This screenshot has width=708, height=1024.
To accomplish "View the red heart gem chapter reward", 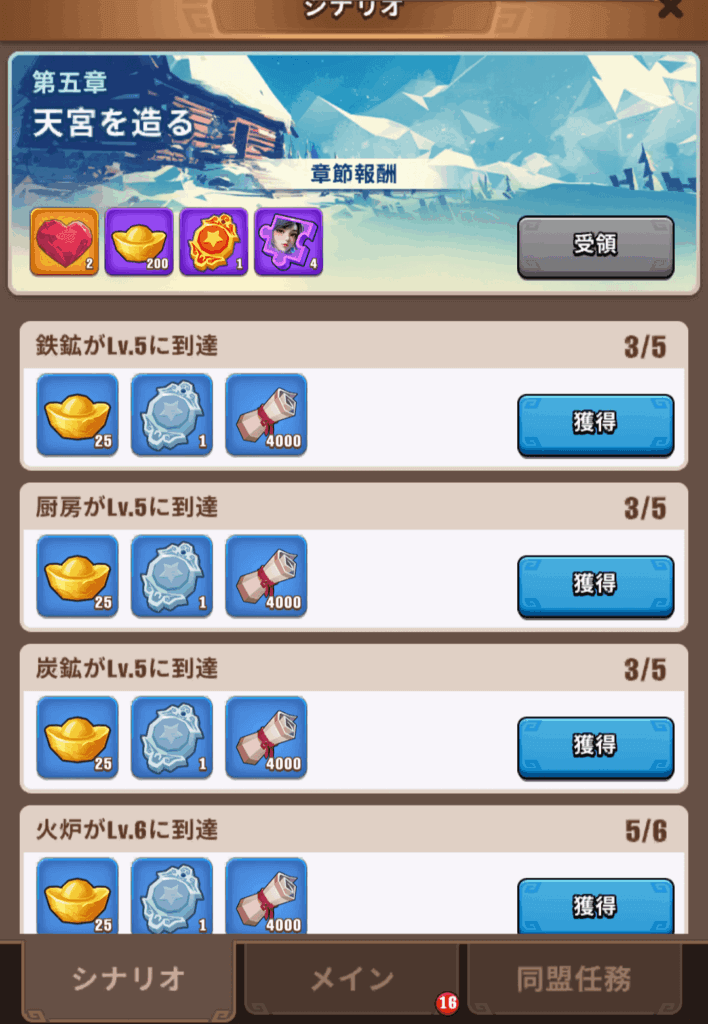I will 65,242.
